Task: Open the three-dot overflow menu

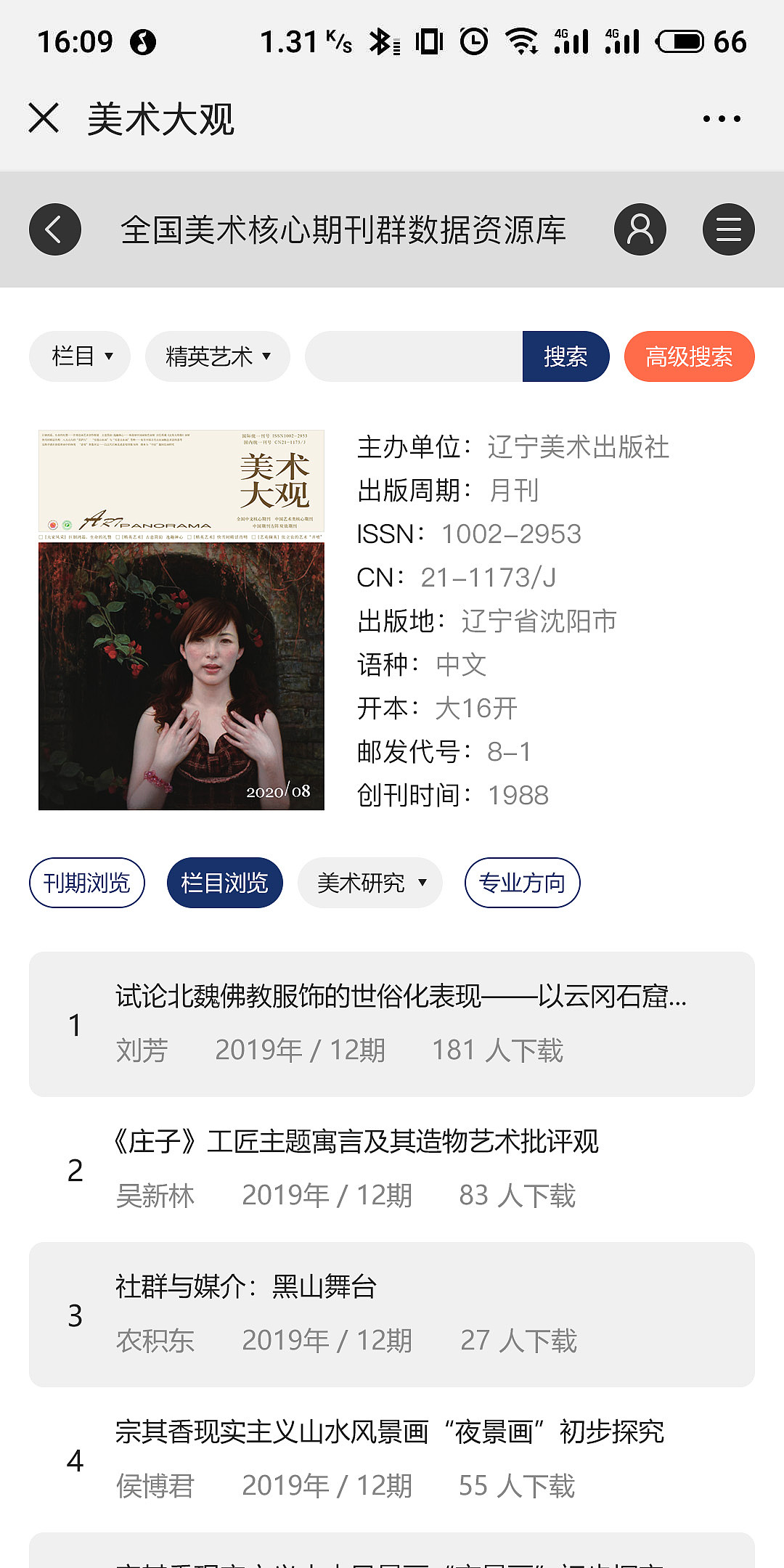Action: (721, 118)
